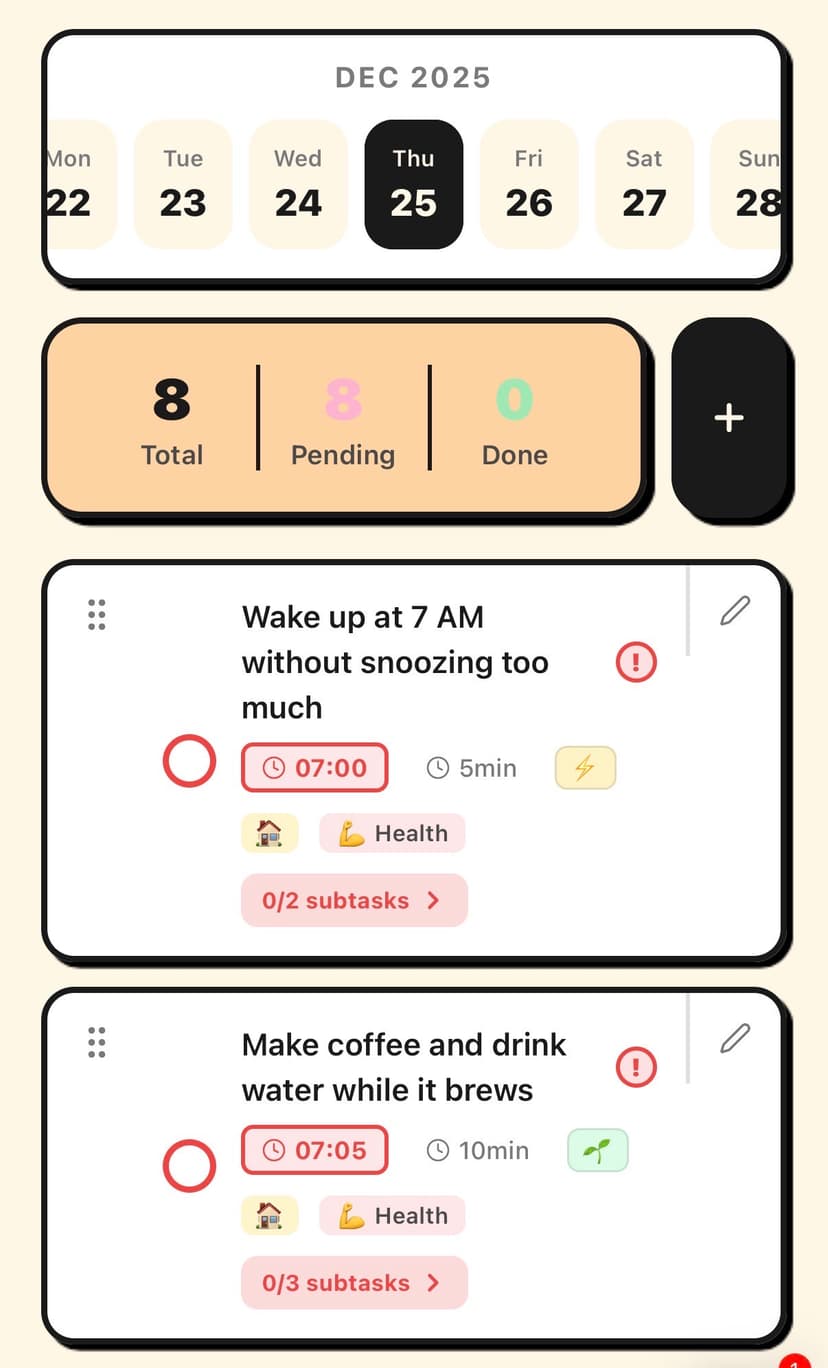Viewport: 828px width, 1368px height.
Task: Select Wednesday 24 in the date strip
Action: (298, 185)
